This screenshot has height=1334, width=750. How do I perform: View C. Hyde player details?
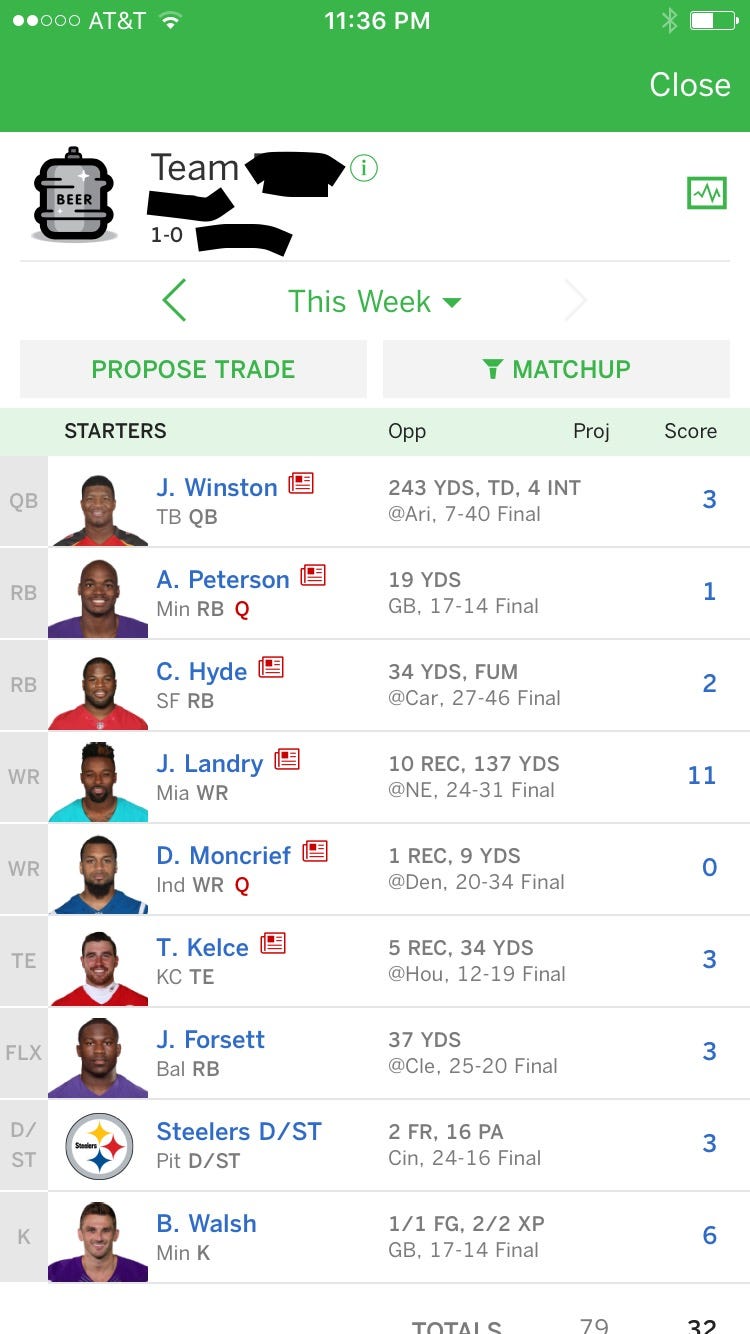pyautogui.click(x=201, y=672)
